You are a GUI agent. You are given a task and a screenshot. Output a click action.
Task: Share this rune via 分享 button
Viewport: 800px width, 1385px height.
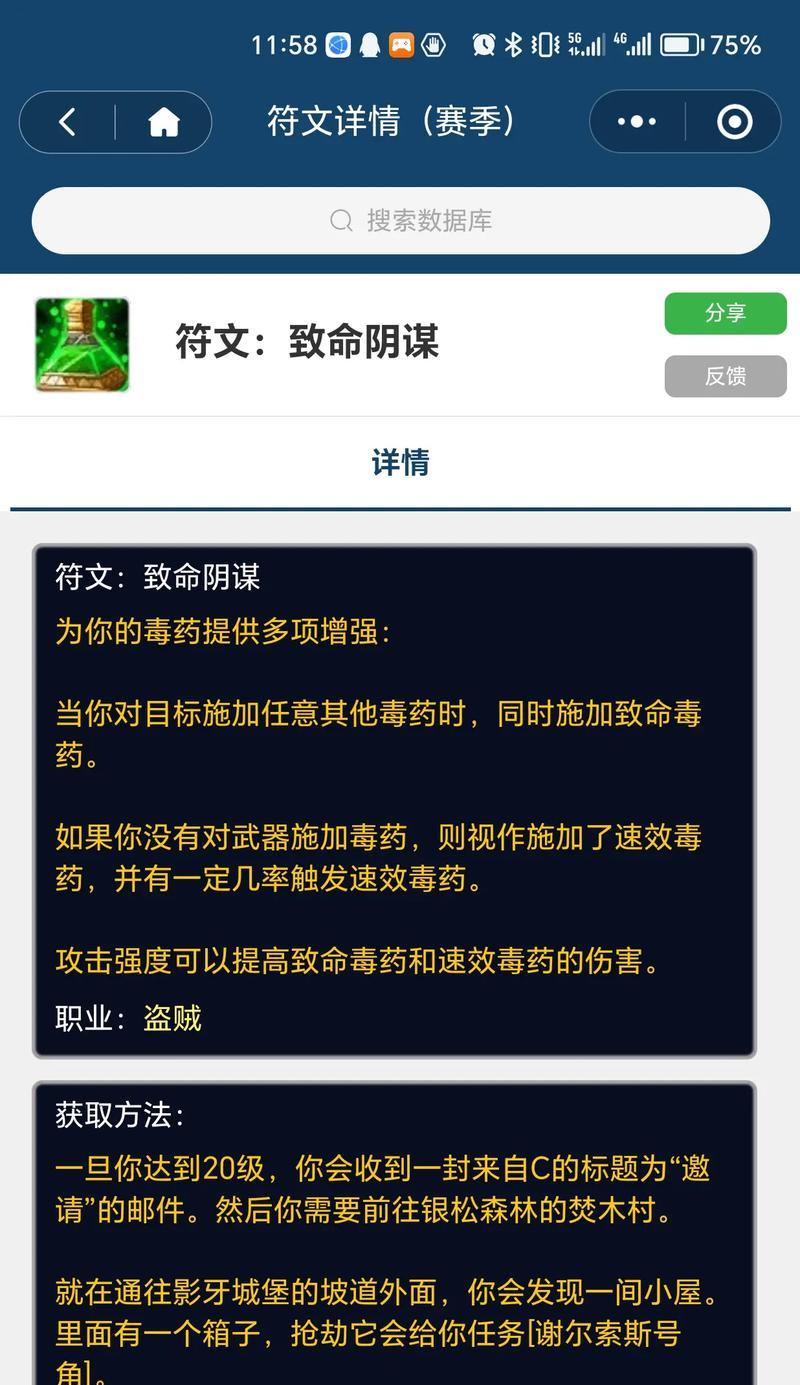(x=725, y=313)
